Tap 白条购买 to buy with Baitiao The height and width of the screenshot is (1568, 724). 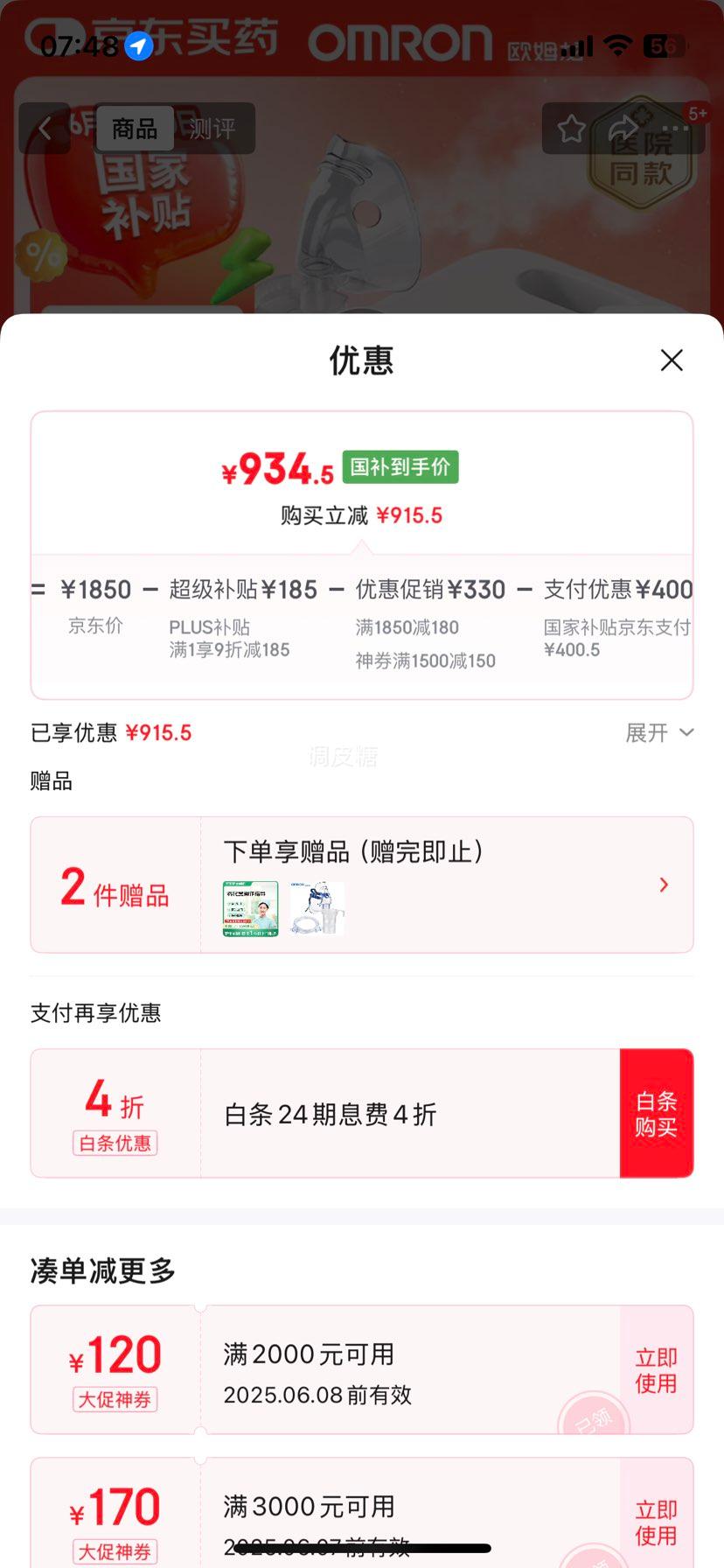click(x=656, y=1113)
